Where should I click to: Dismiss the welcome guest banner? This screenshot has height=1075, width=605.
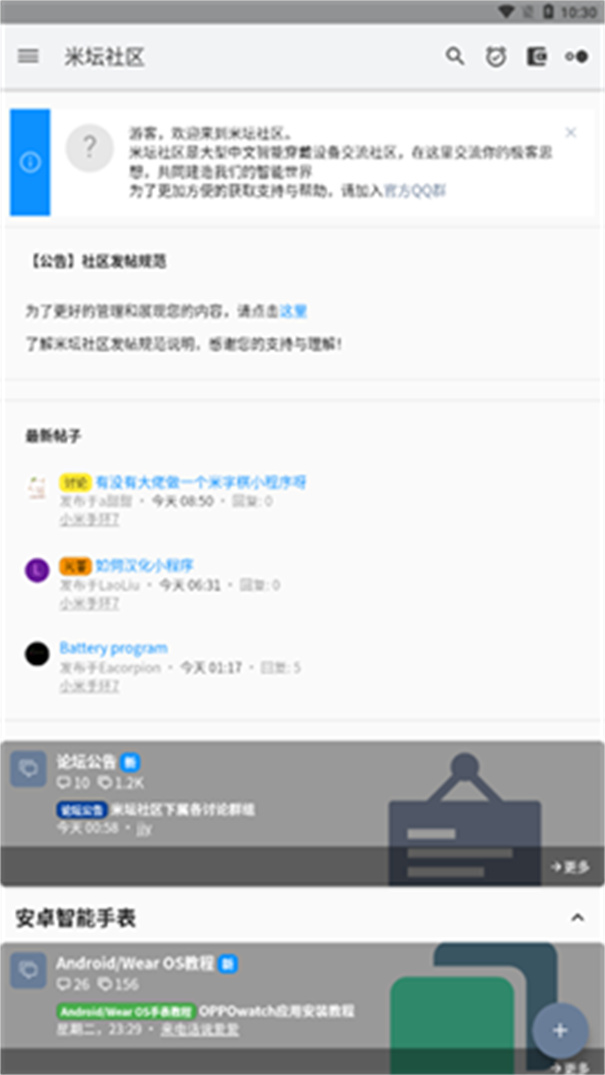pyautogui.click(x=570, y=132)
